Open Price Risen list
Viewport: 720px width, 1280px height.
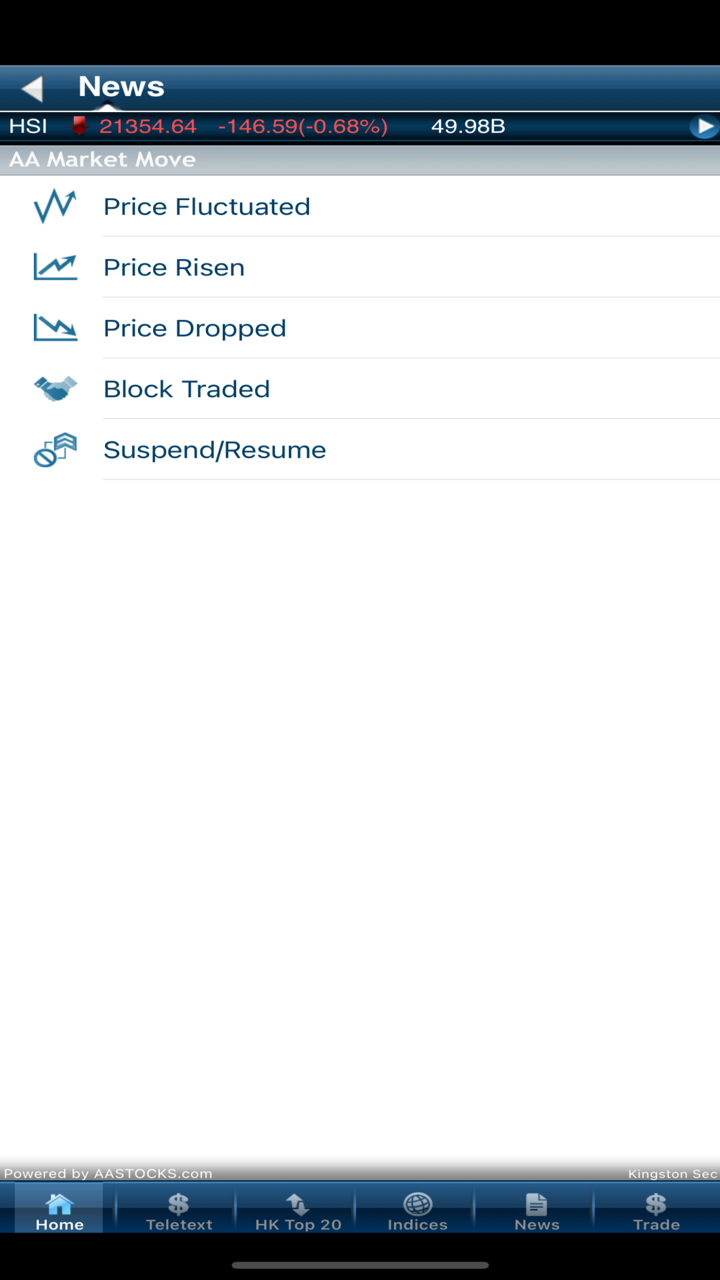pos(174,268)
